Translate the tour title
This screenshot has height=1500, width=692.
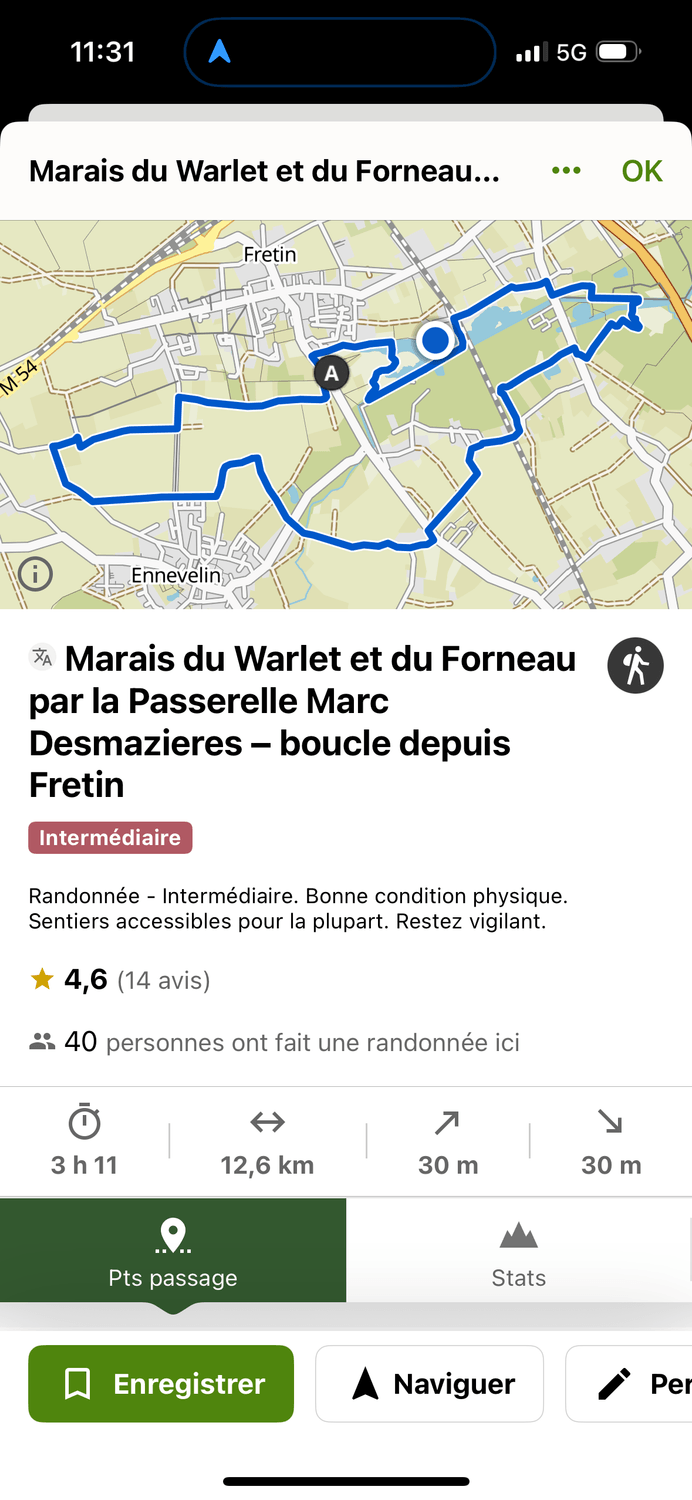coord(42,657)
